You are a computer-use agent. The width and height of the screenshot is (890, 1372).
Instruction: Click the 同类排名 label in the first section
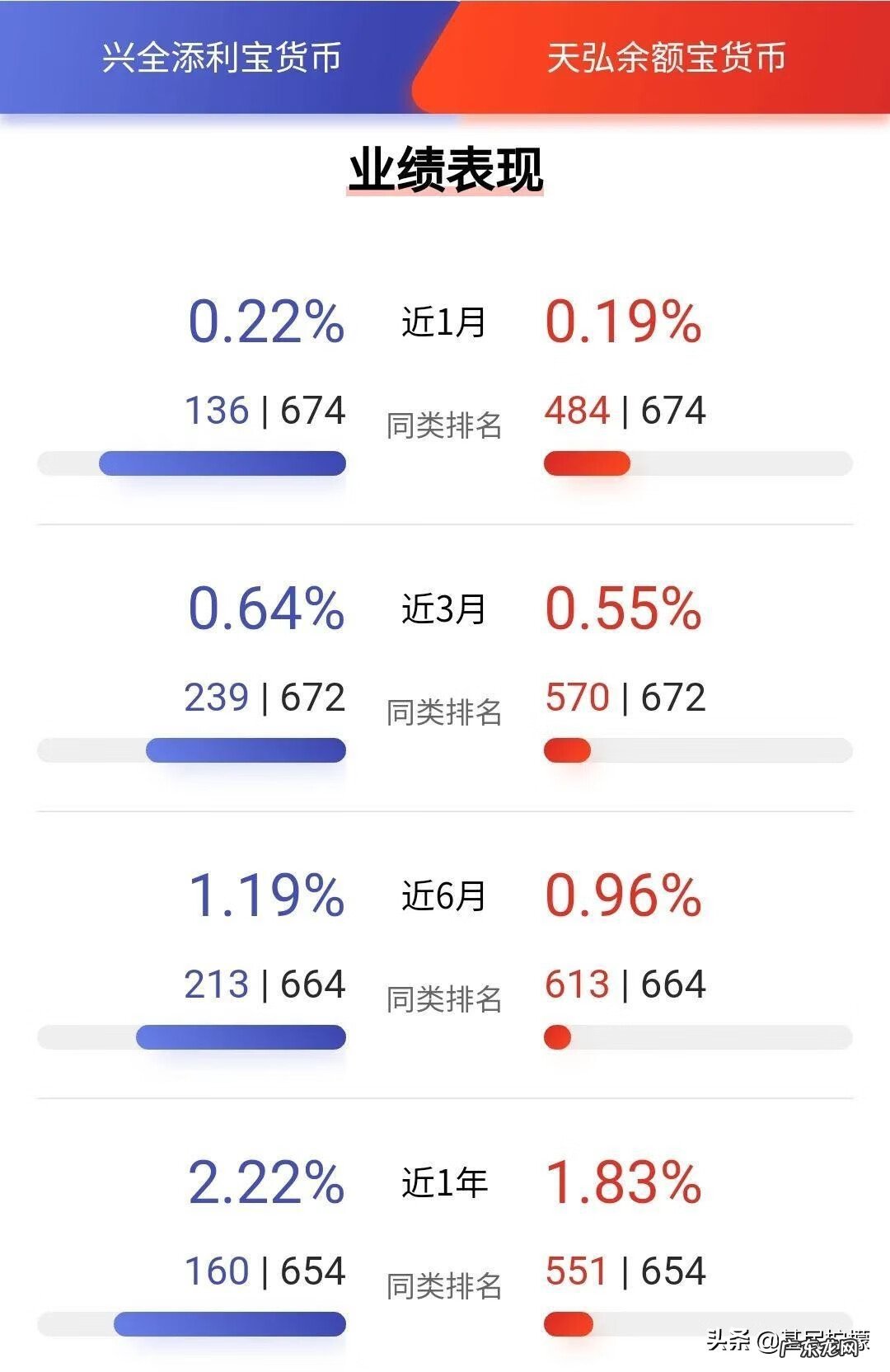443,421
